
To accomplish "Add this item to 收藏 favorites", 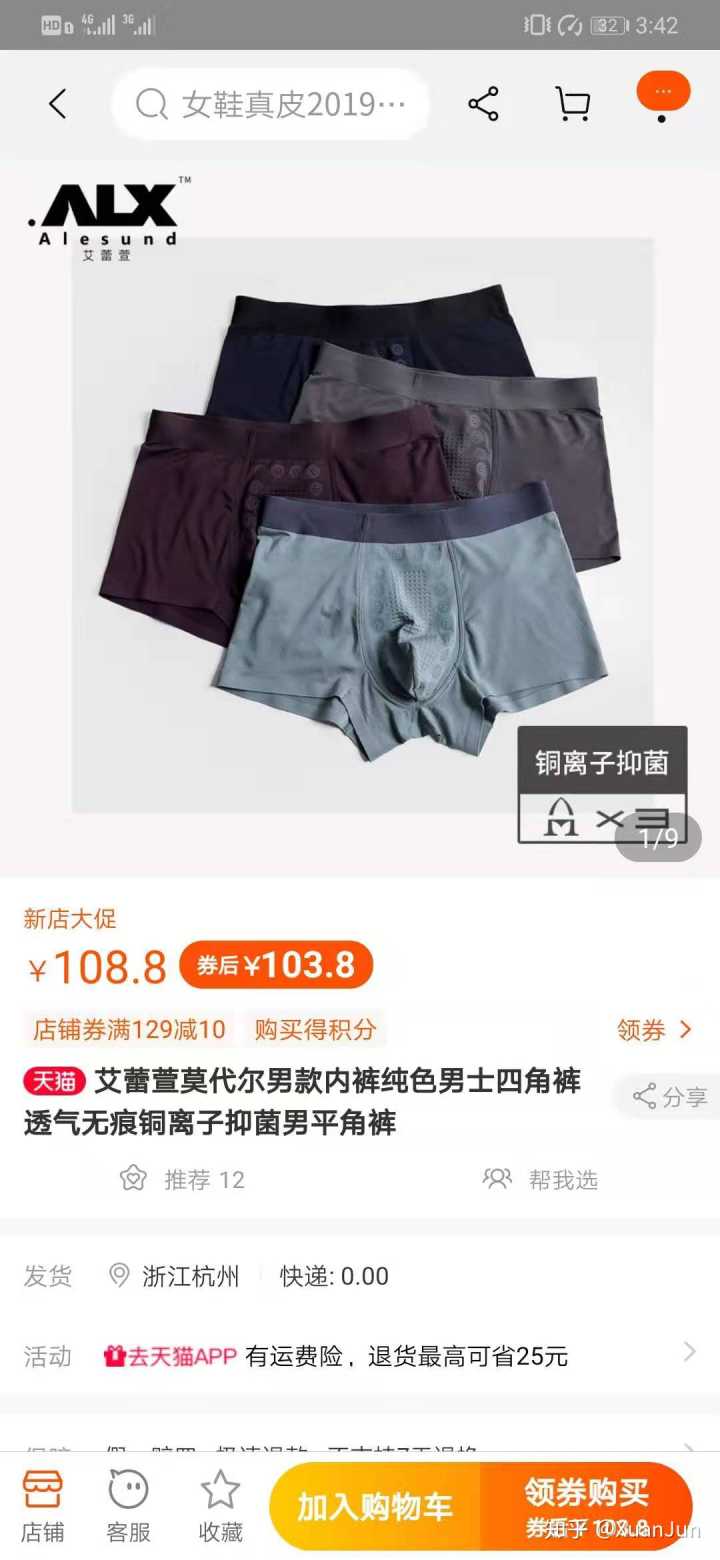I will [x=220, y=1506].
